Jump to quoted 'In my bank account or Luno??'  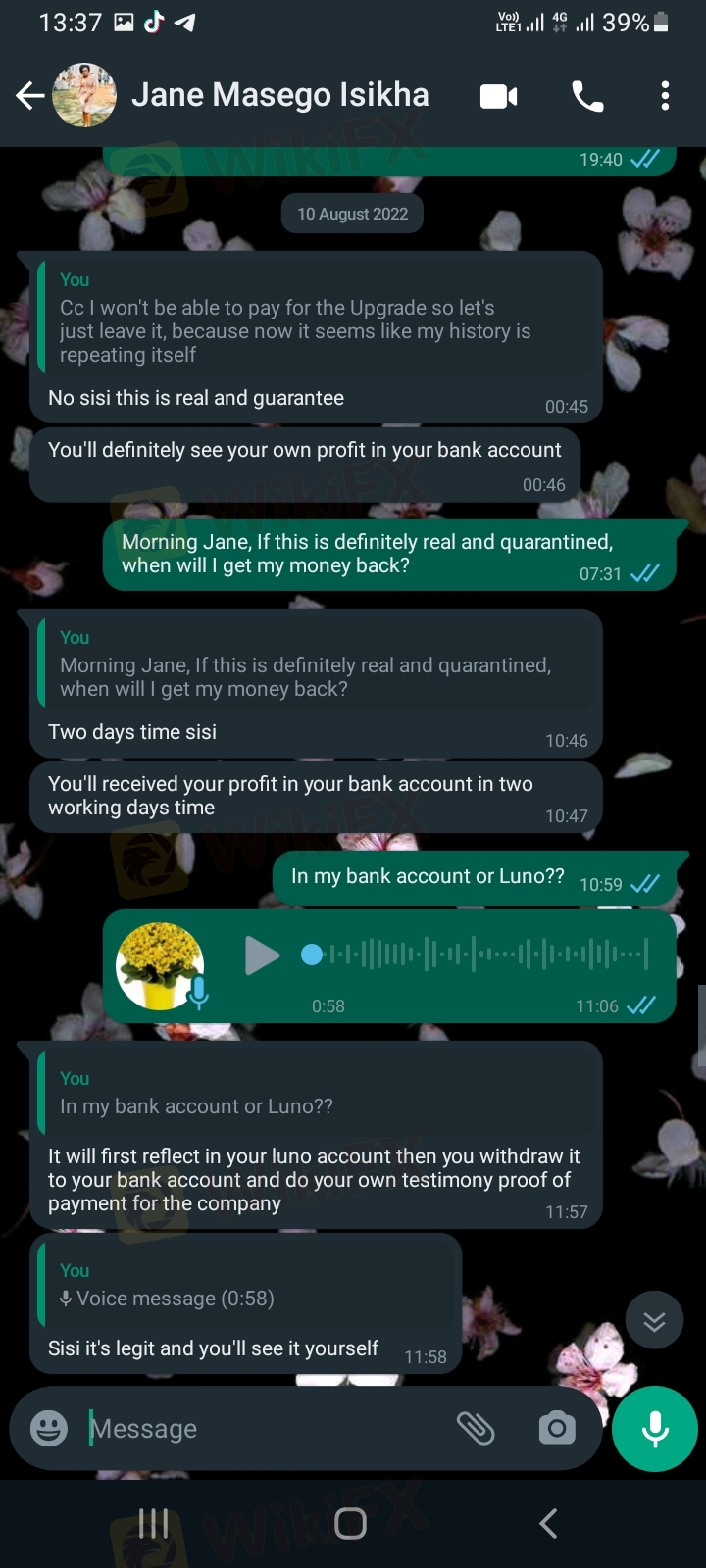click(317, 1092)
